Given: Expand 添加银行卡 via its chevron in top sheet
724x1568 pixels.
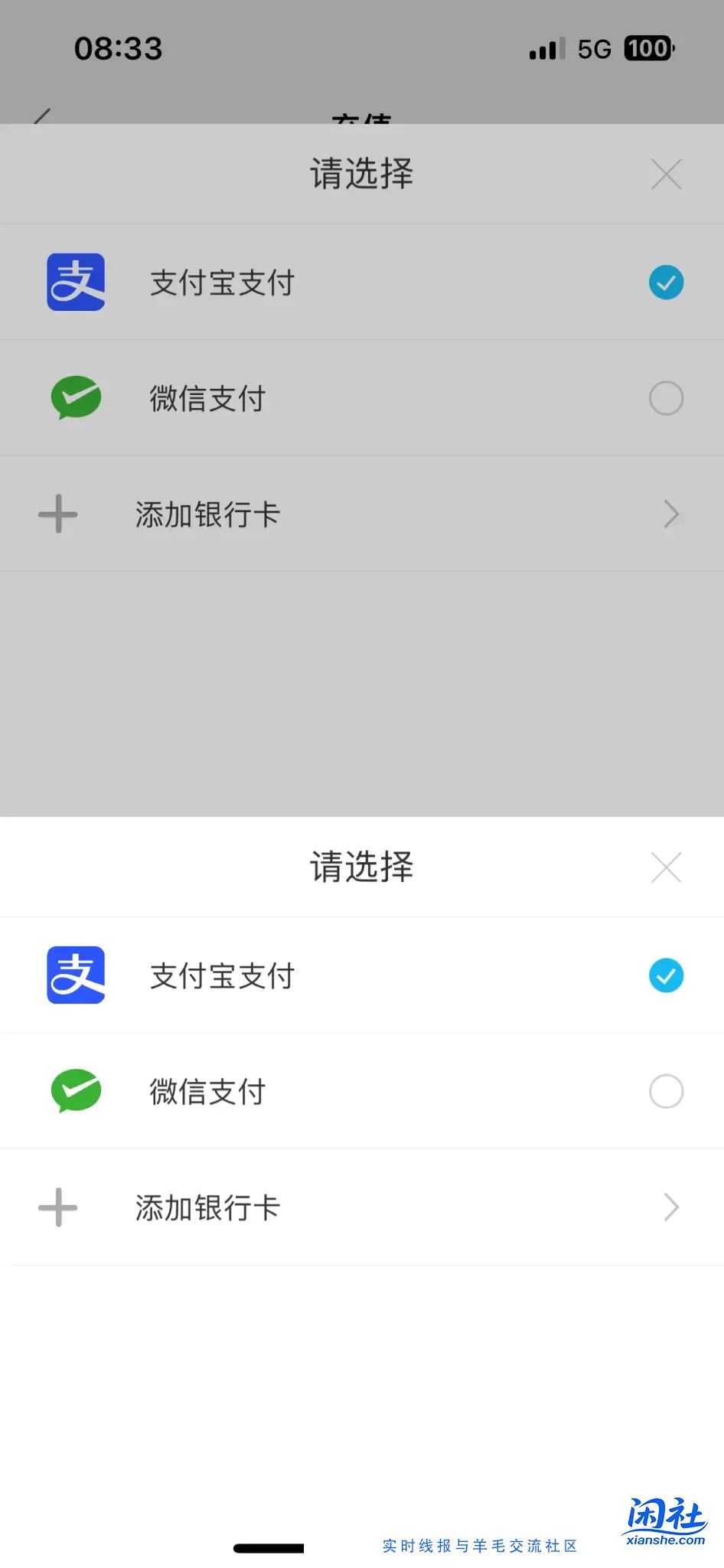Looking at the screenshot, I should click(671, 514).
